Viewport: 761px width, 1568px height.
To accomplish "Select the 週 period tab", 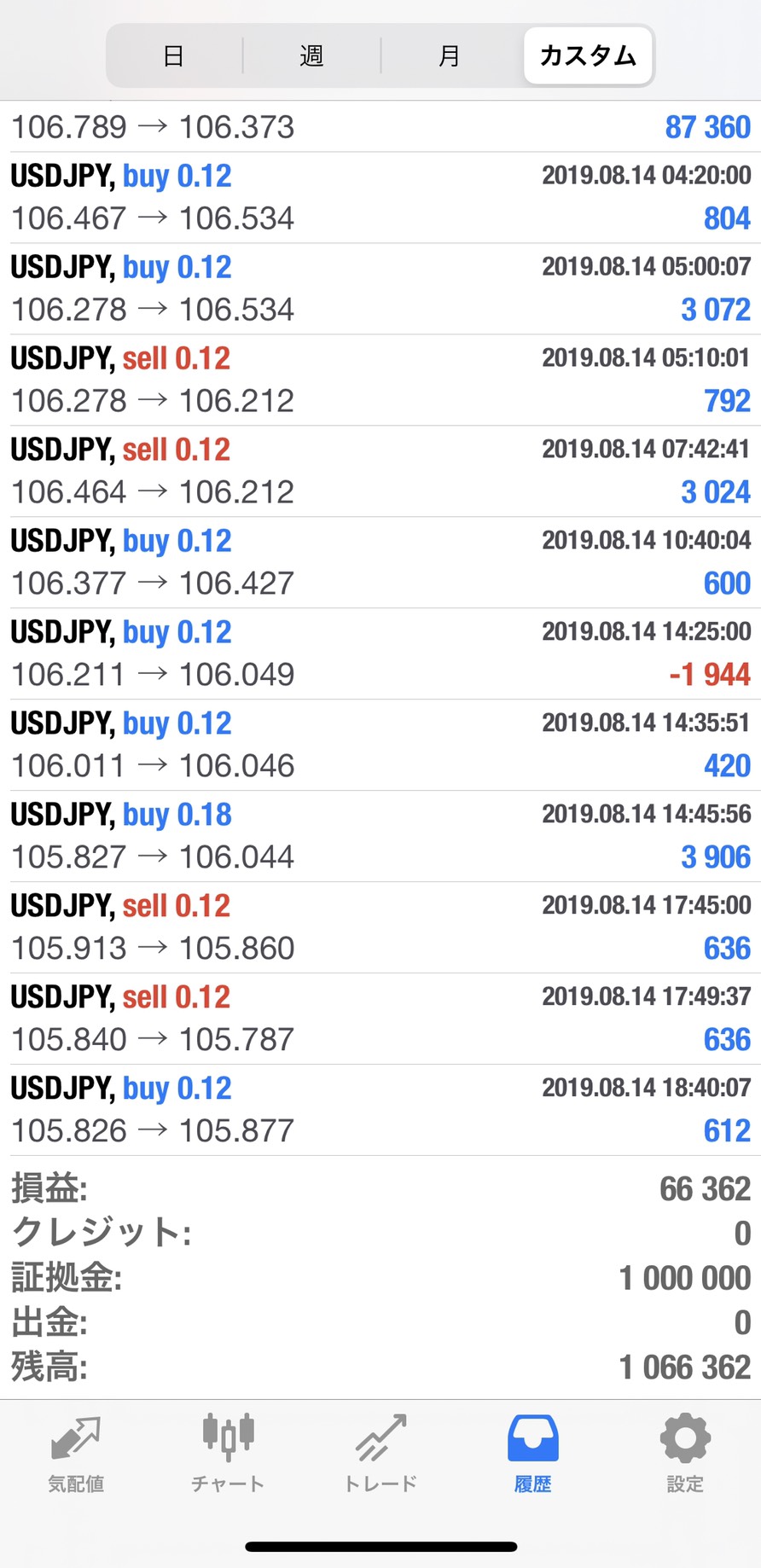I will pyautogui.click(x=312, y=55).
